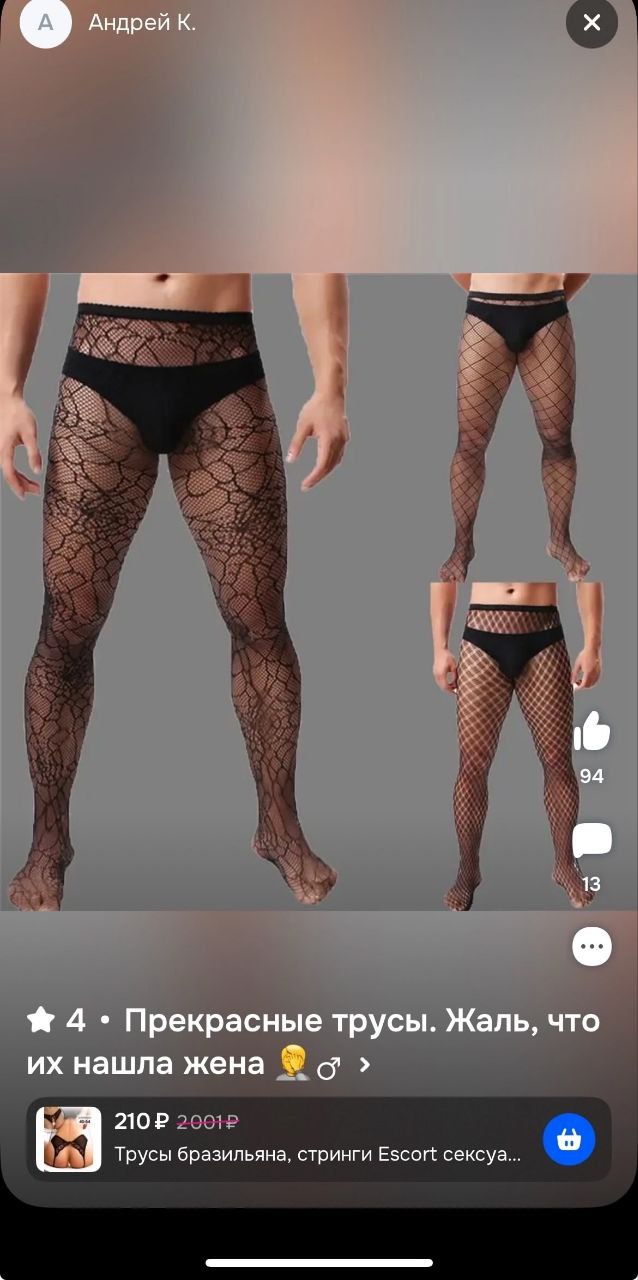
Task: Expand the full review text
Action: coord(365,1066)
